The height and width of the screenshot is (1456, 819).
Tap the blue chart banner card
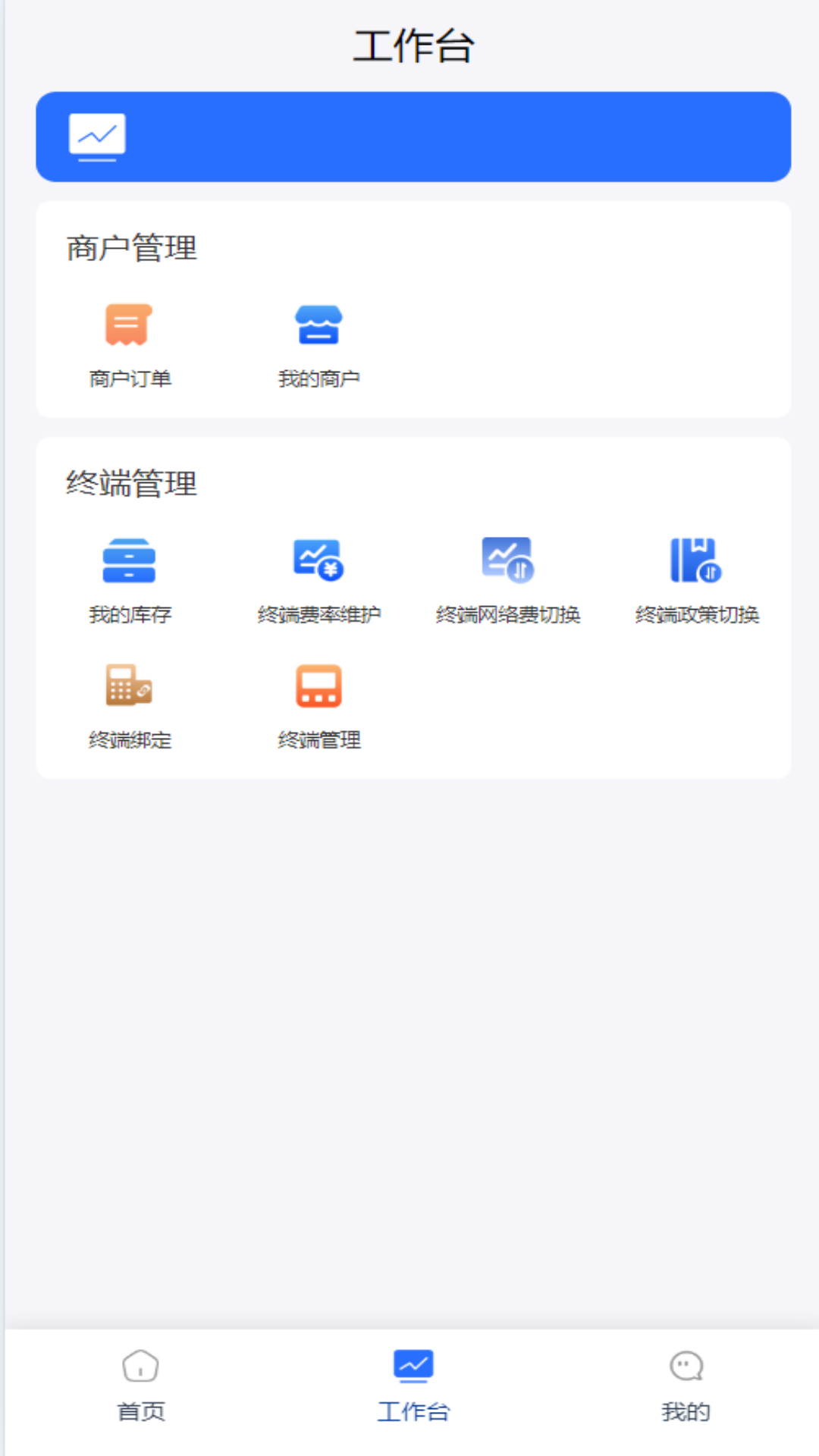[413, 136]
